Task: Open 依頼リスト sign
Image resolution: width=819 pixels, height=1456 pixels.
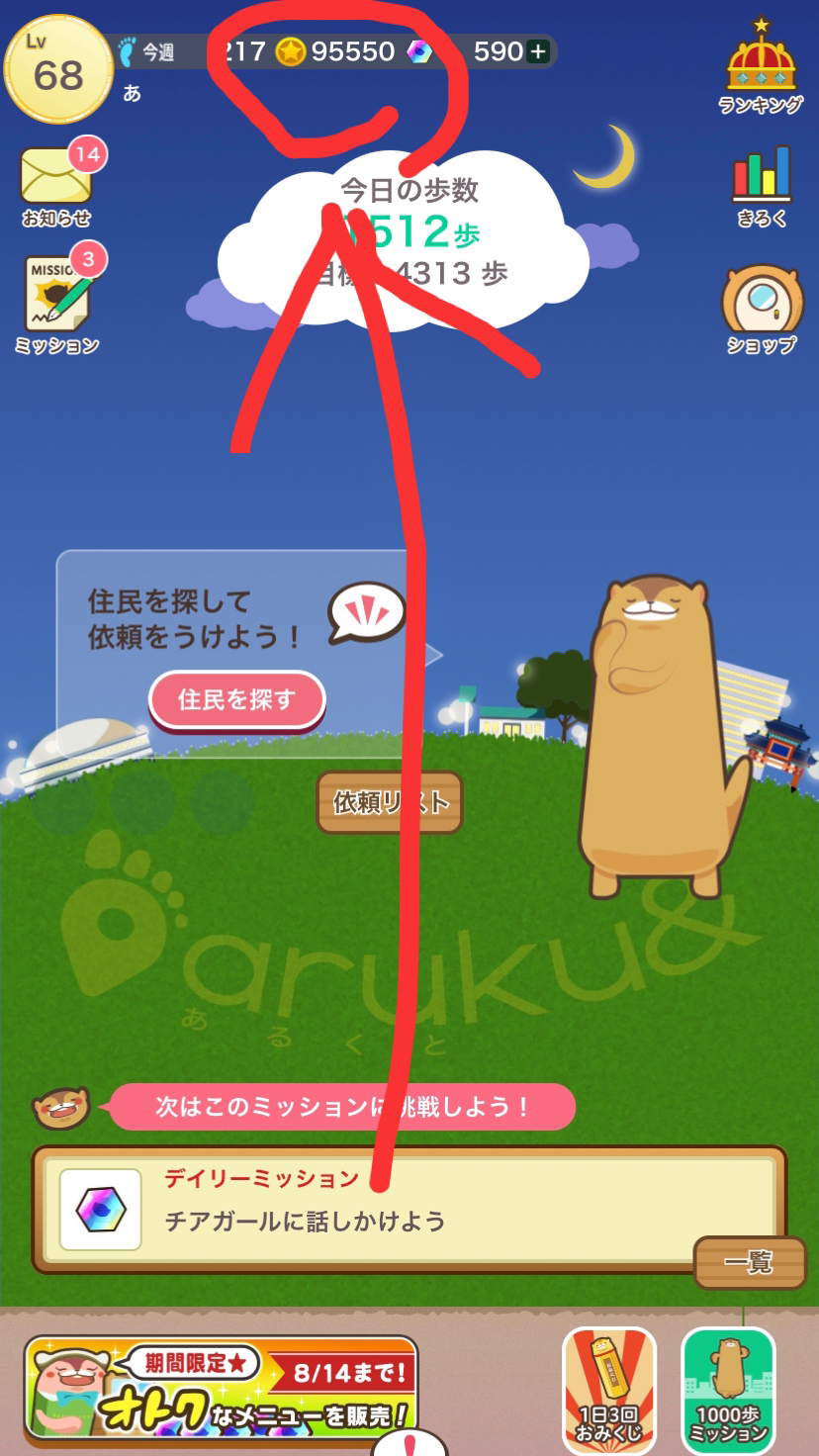Action: (x=389, y=802)
